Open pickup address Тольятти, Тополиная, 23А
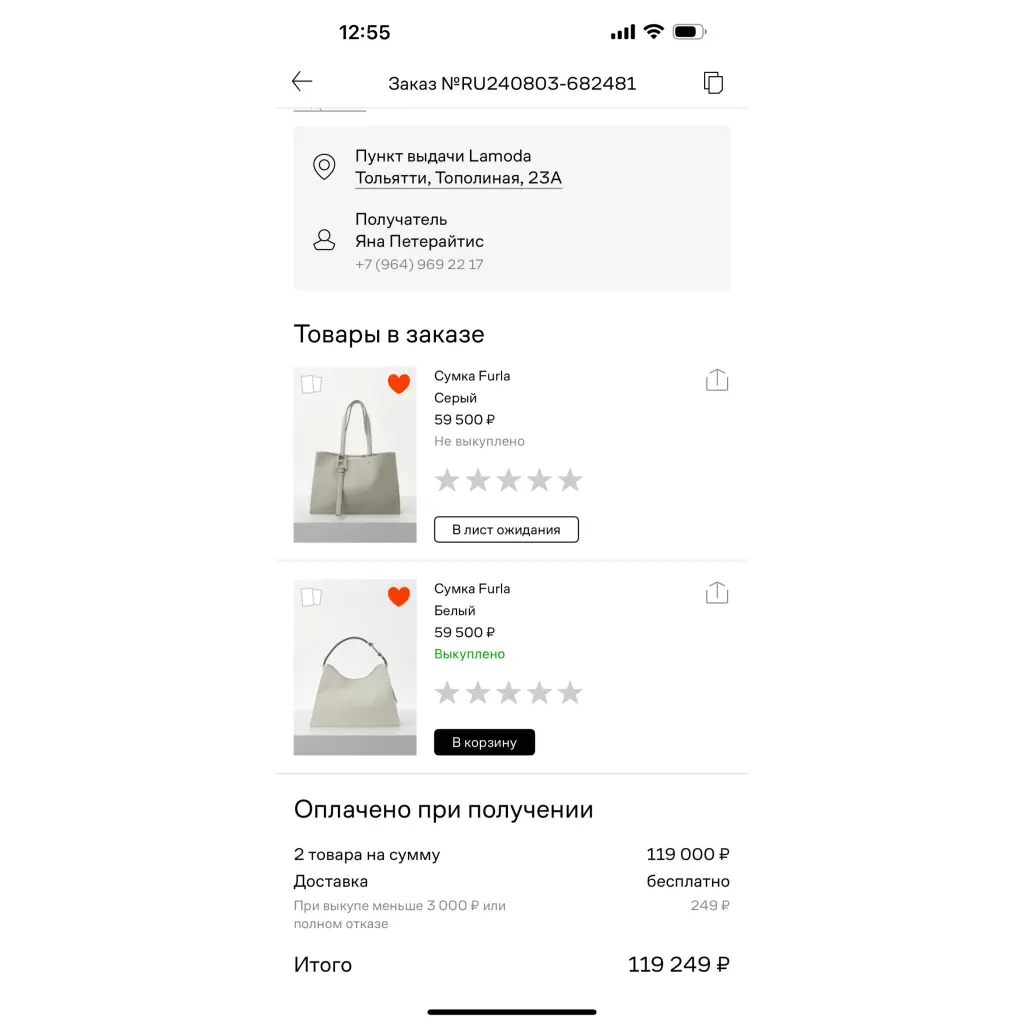The image size is (1024, 1024). [458, 178]
